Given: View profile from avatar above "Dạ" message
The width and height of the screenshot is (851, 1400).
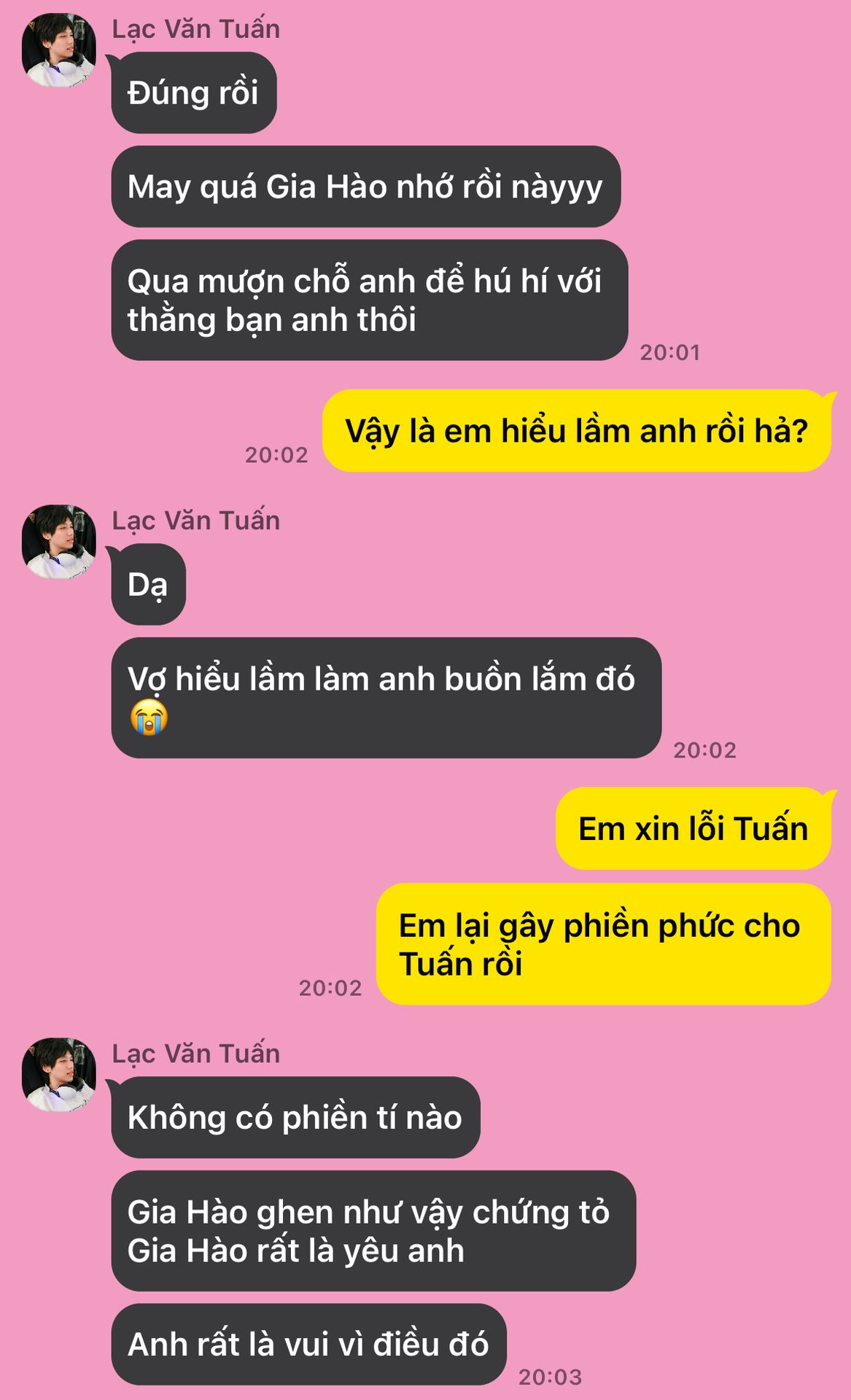Looking at the screenshot, I should [x=58, y=542].
